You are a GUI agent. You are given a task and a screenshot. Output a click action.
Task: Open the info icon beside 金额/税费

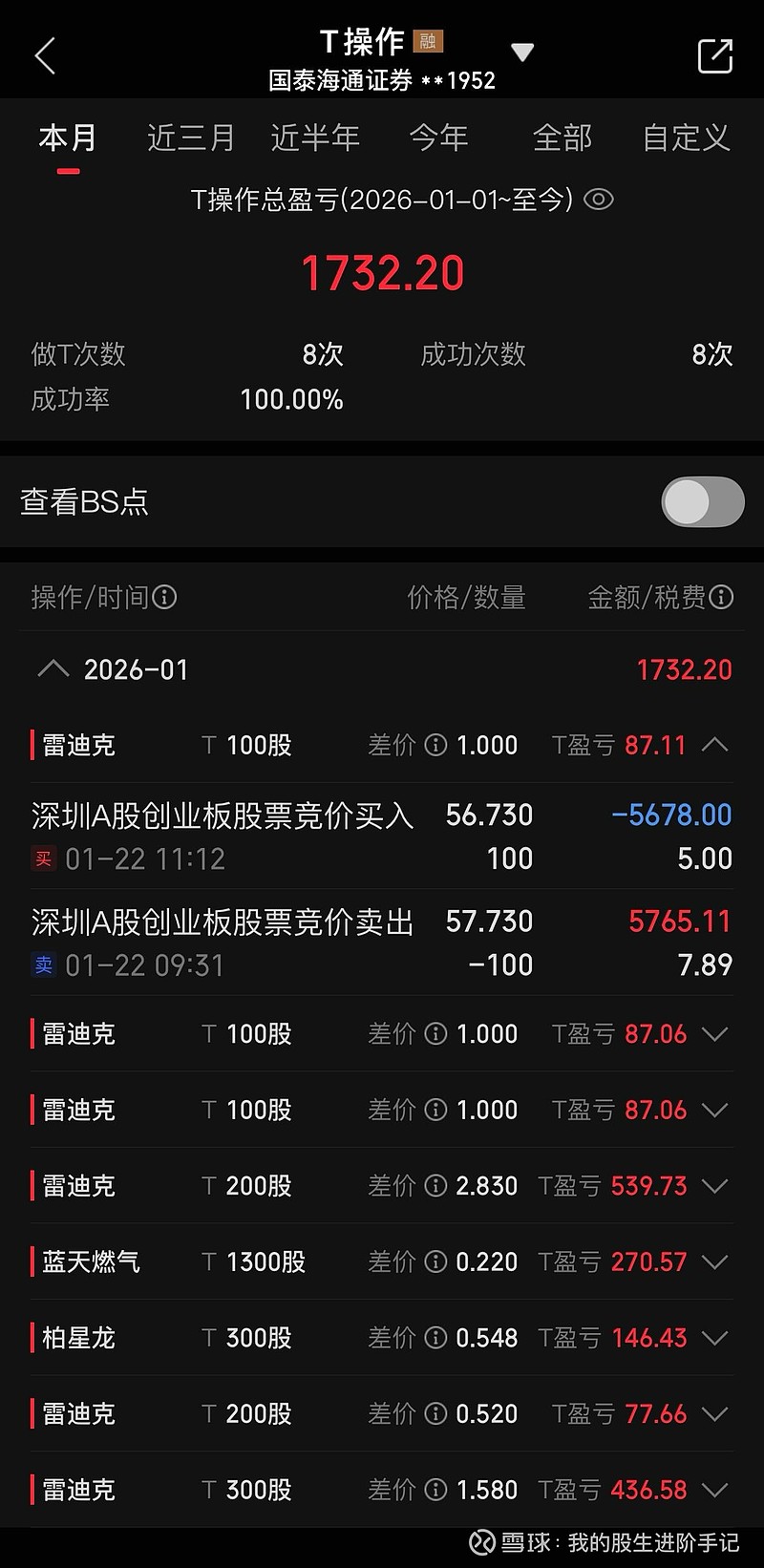(722, 598)
